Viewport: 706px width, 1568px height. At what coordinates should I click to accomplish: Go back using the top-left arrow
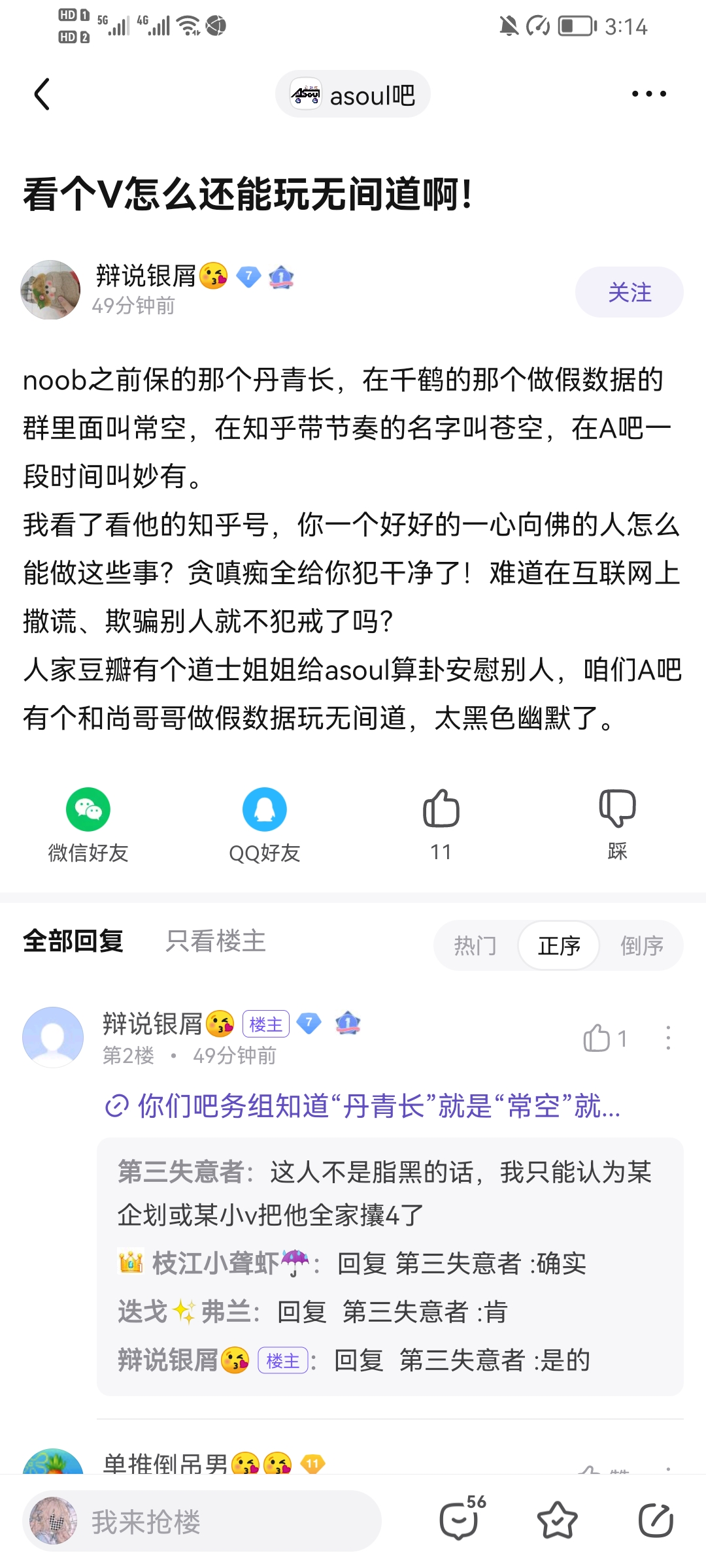(42, 95)
